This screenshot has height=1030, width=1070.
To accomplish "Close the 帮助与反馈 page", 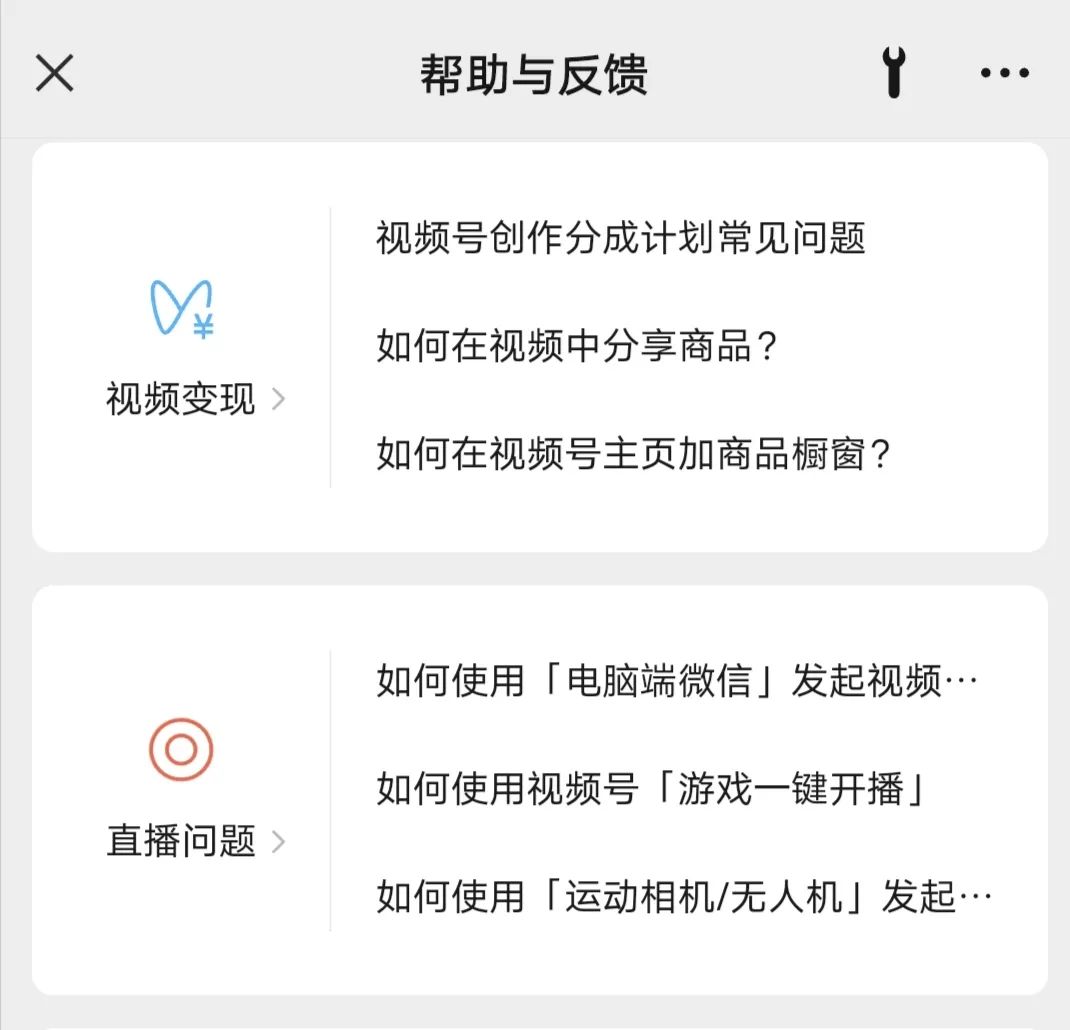I will (54, 73).
